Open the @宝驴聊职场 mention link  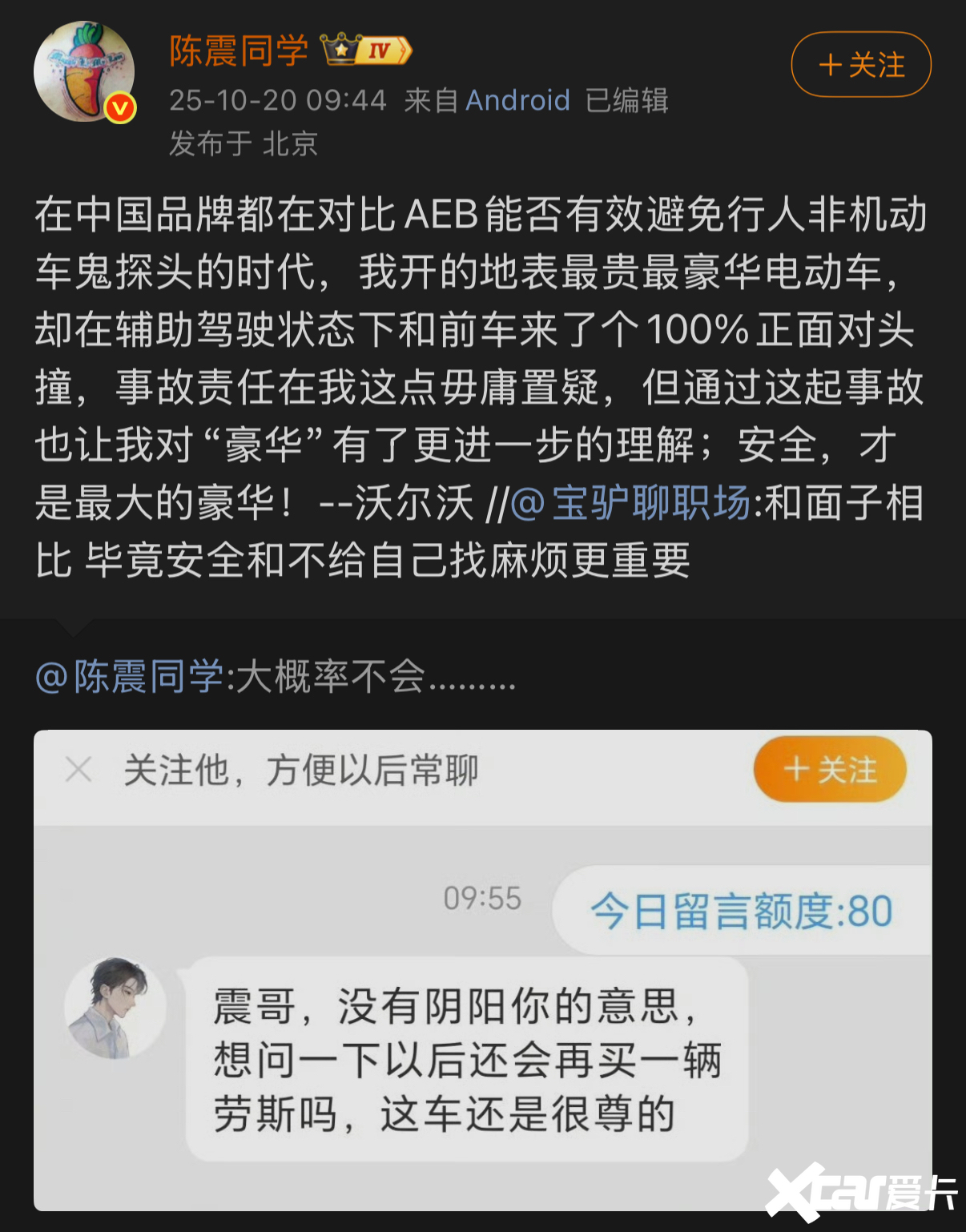(x=630, y=503)
